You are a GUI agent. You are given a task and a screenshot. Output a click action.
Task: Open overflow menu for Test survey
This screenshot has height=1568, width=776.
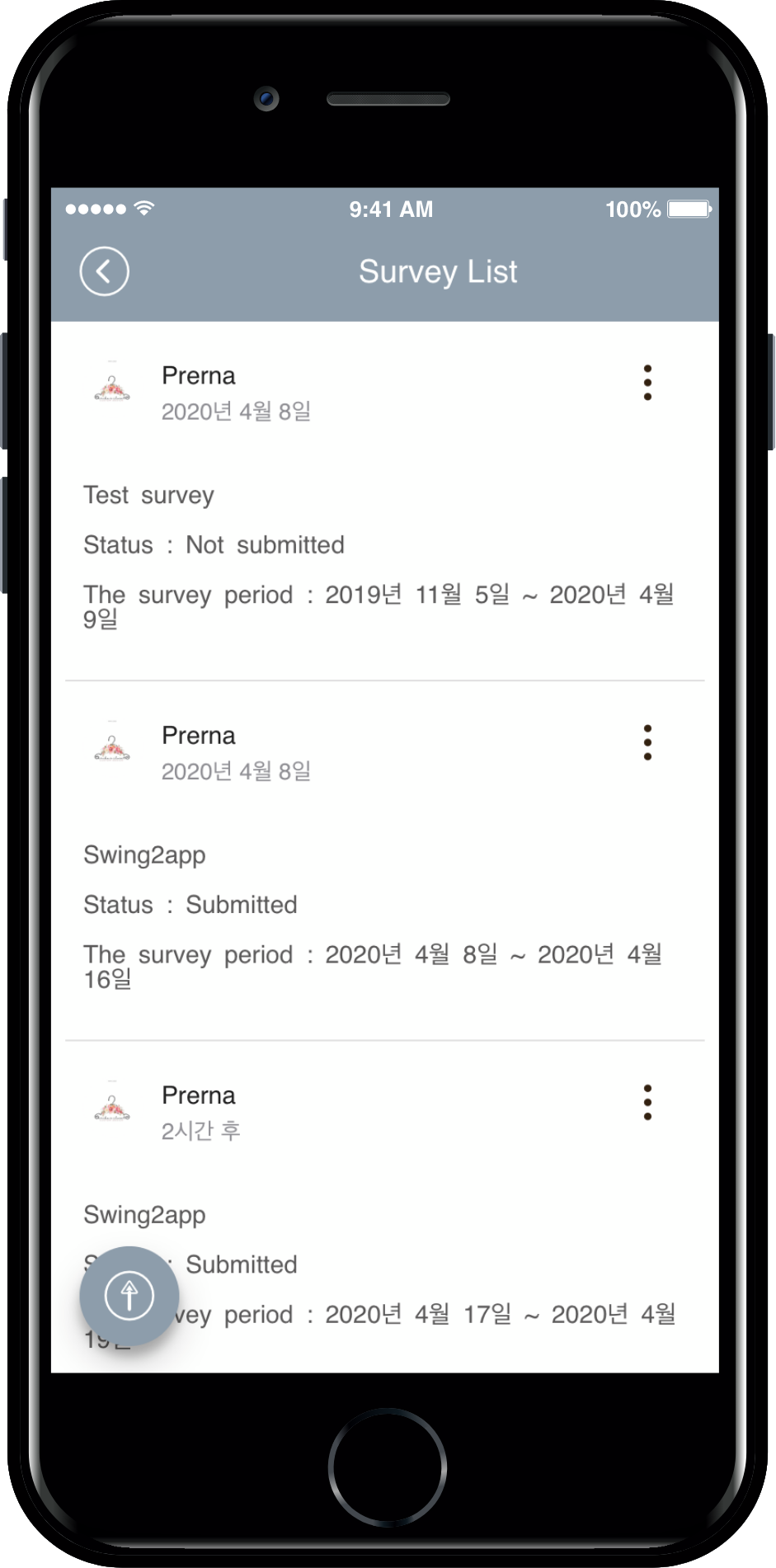coord(647,383)
